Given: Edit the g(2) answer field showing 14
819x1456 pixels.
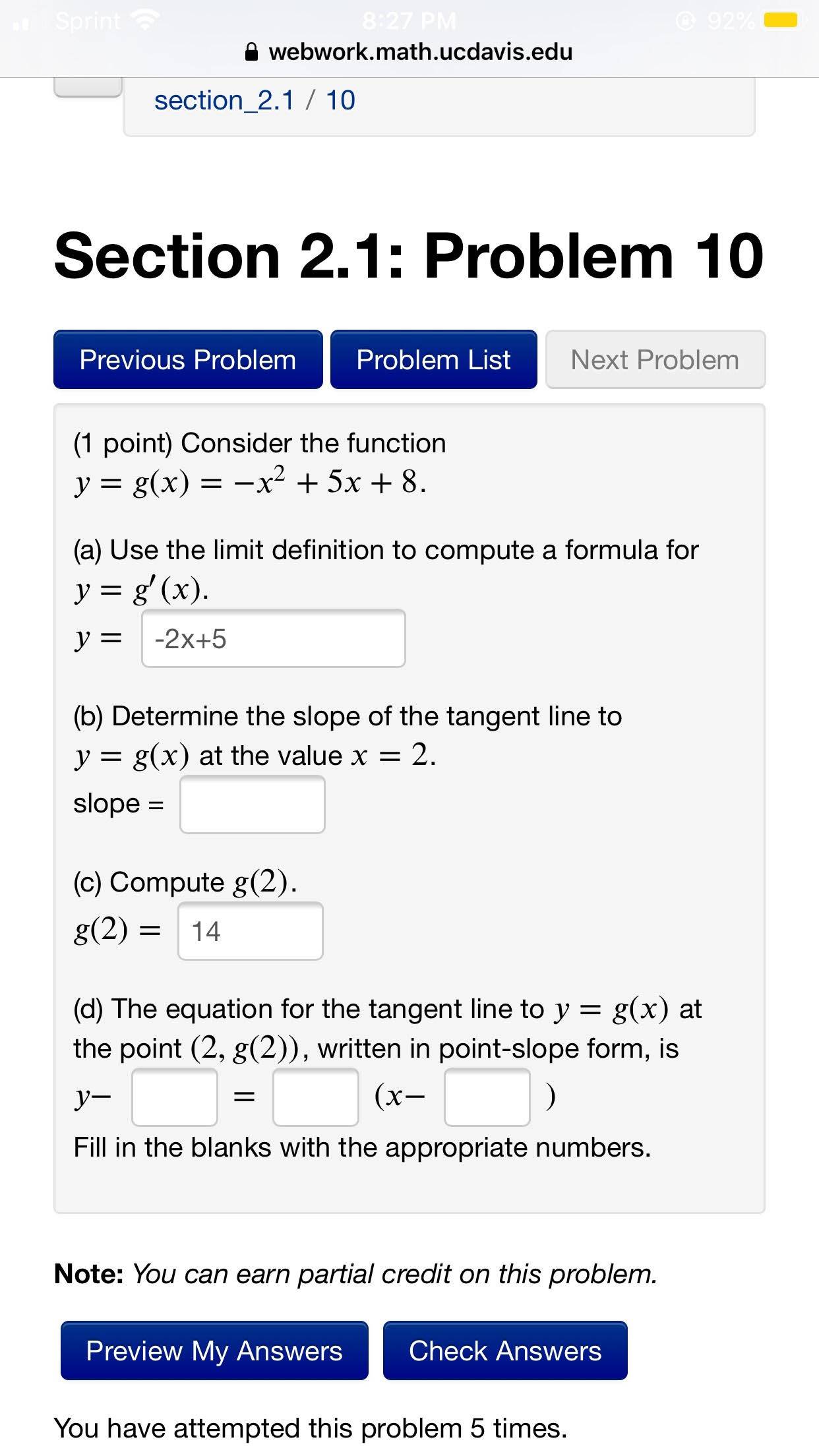Looking at the screenshot, I should (x=251, y=931).
